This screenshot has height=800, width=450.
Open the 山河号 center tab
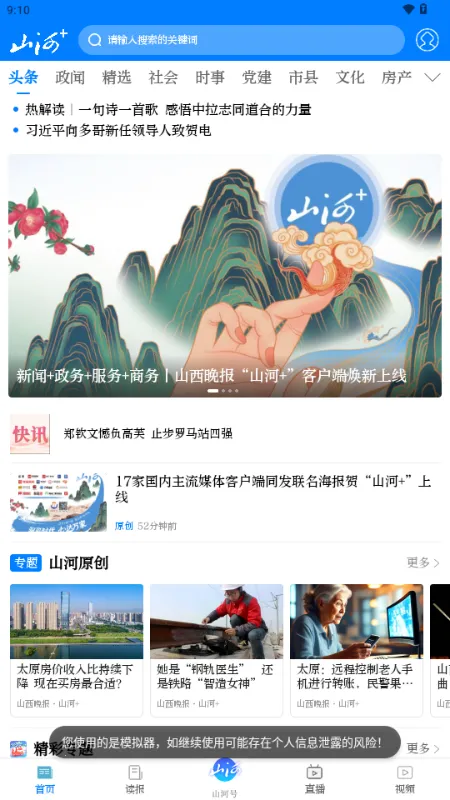tap(225, 778)
